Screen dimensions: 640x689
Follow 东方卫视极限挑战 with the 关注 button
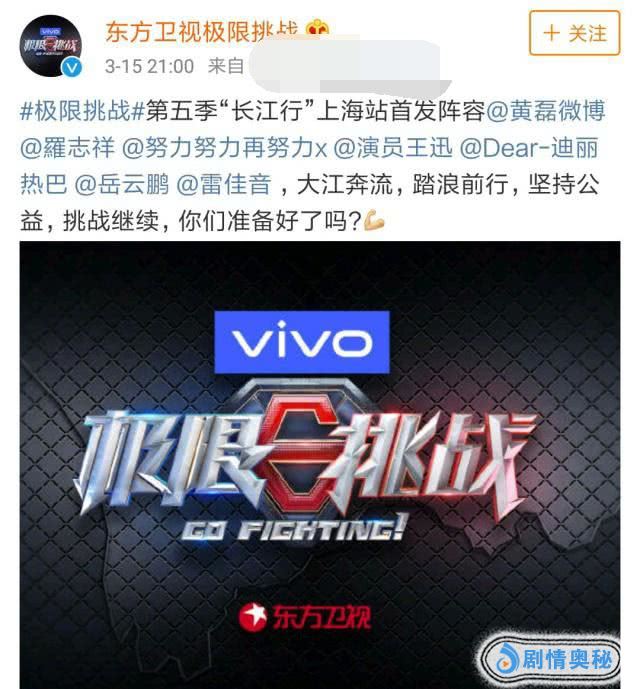click(574, 32)
